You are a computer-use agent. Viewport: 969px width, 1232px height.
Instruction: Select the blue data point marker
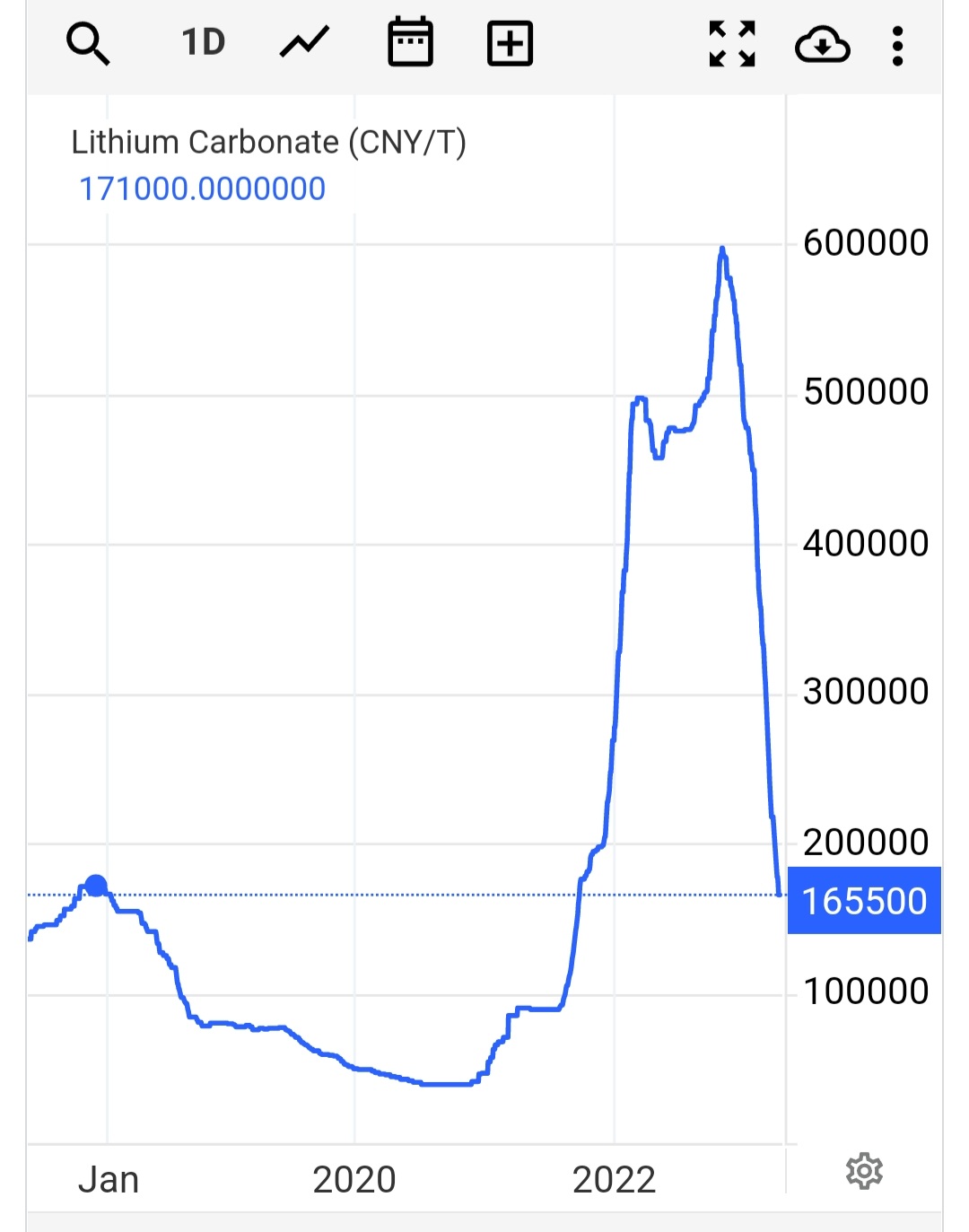pyautogui.click(x=94, y=887)
